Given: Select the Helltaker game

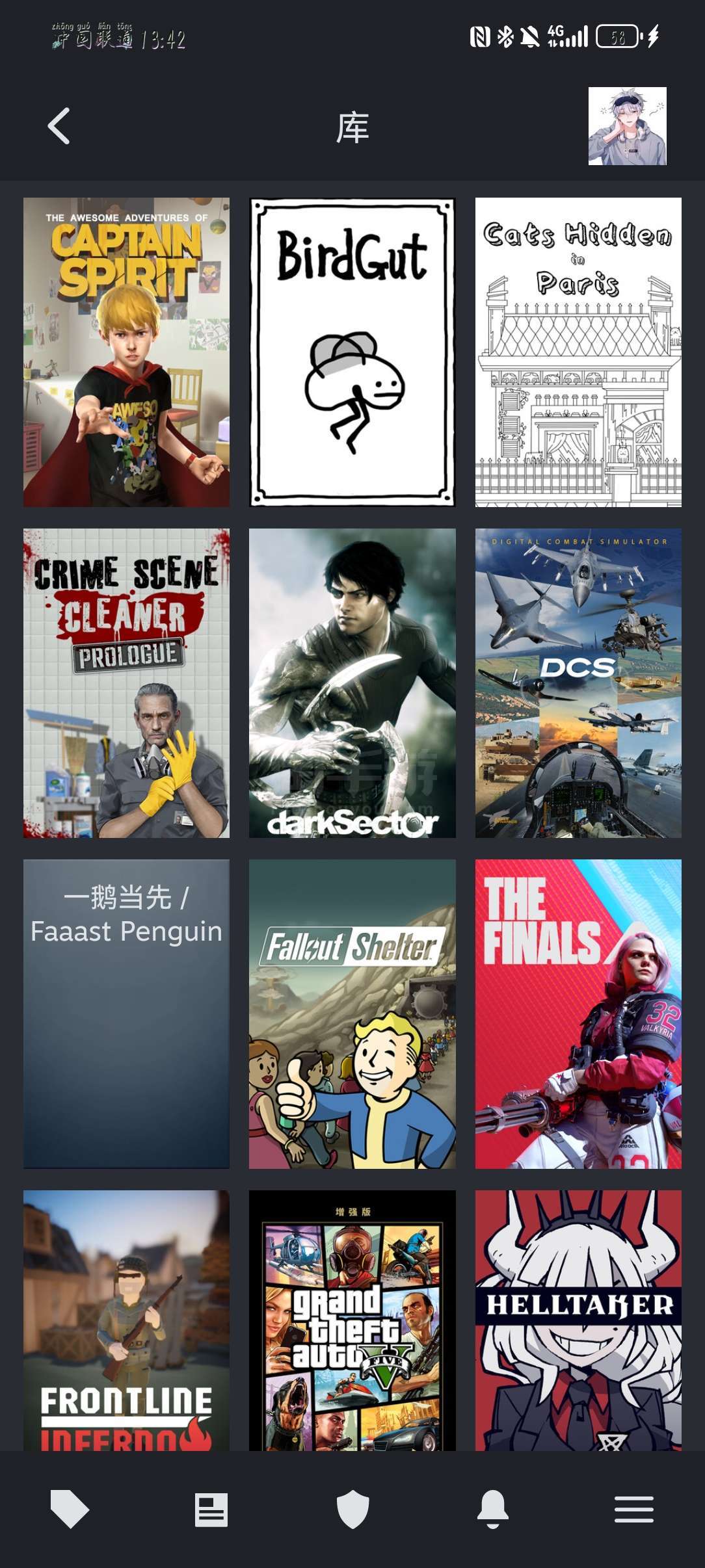Looking at the screenshot, I should tap(578, 1320).
